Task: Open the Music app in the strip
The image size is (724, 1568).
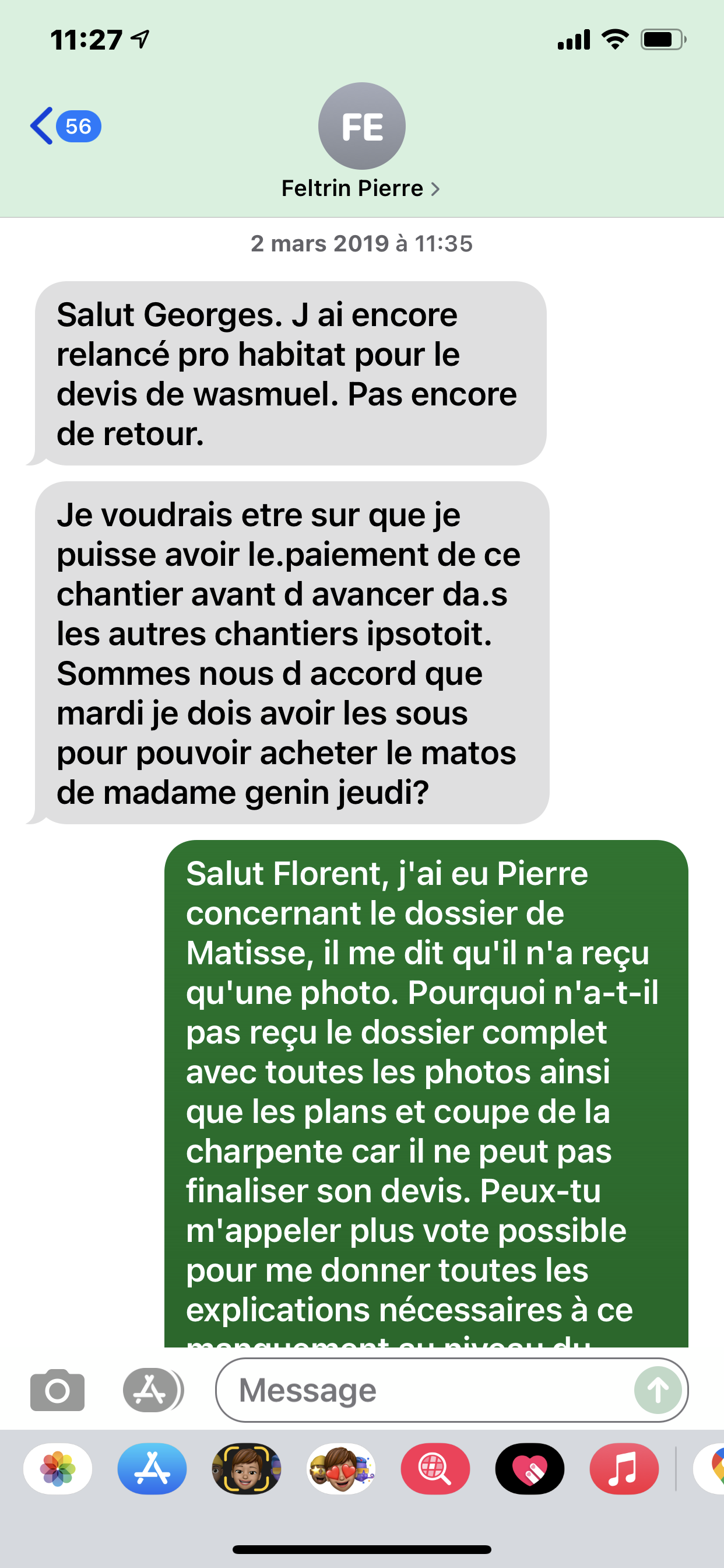Action: pos(624,1469)
